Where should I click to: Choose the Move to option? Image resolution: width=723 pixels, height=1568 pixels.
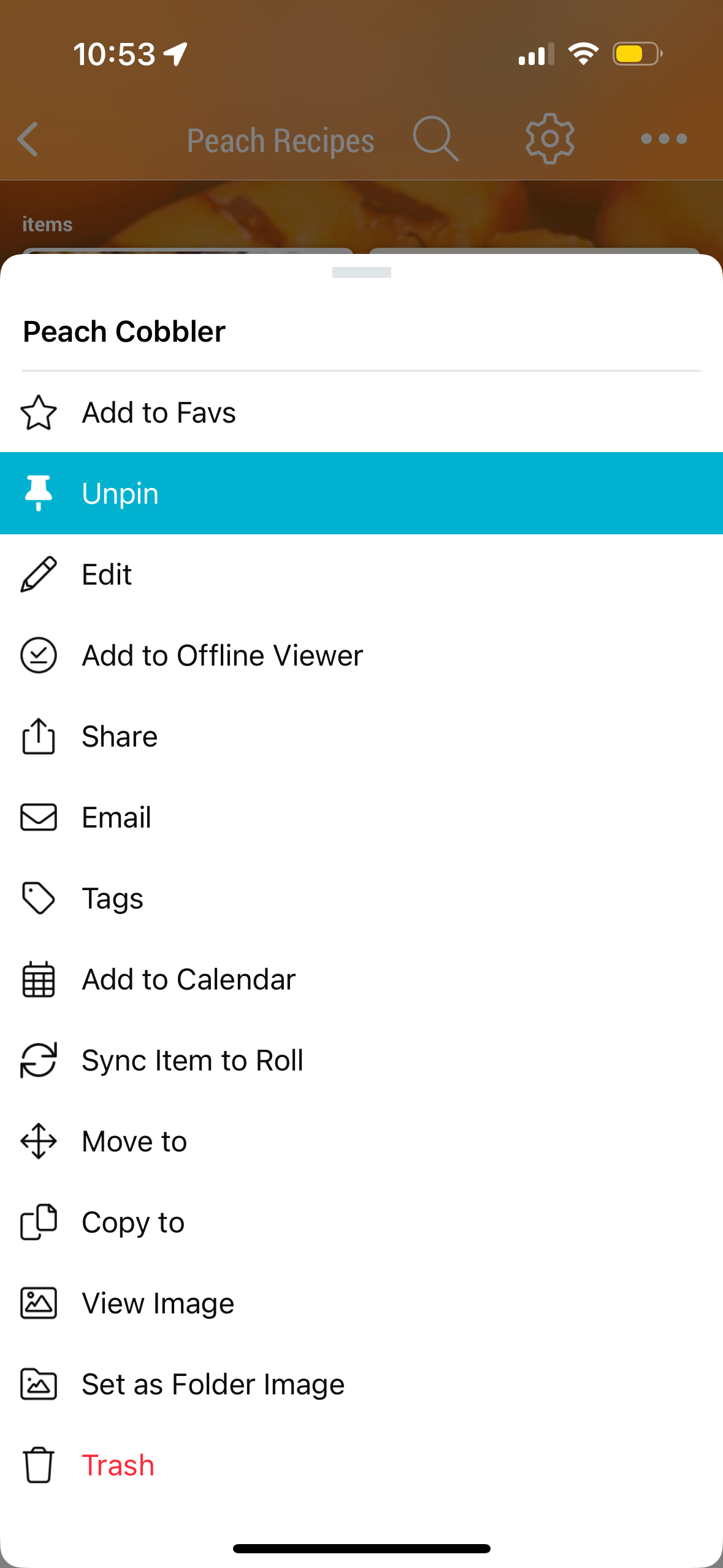click(x=361, y=1141)
